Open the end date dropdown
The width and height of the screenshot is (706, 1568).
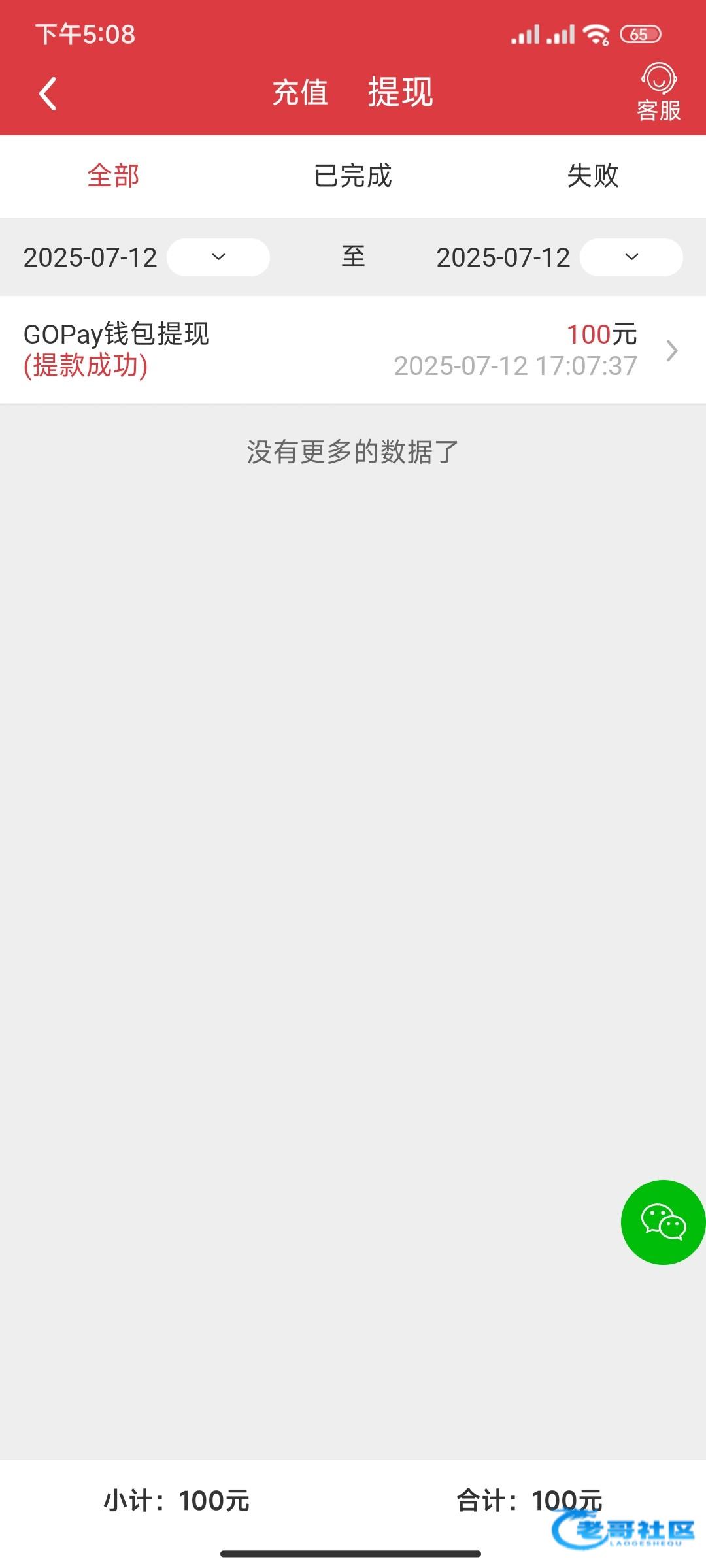click(x=631, y=257)
